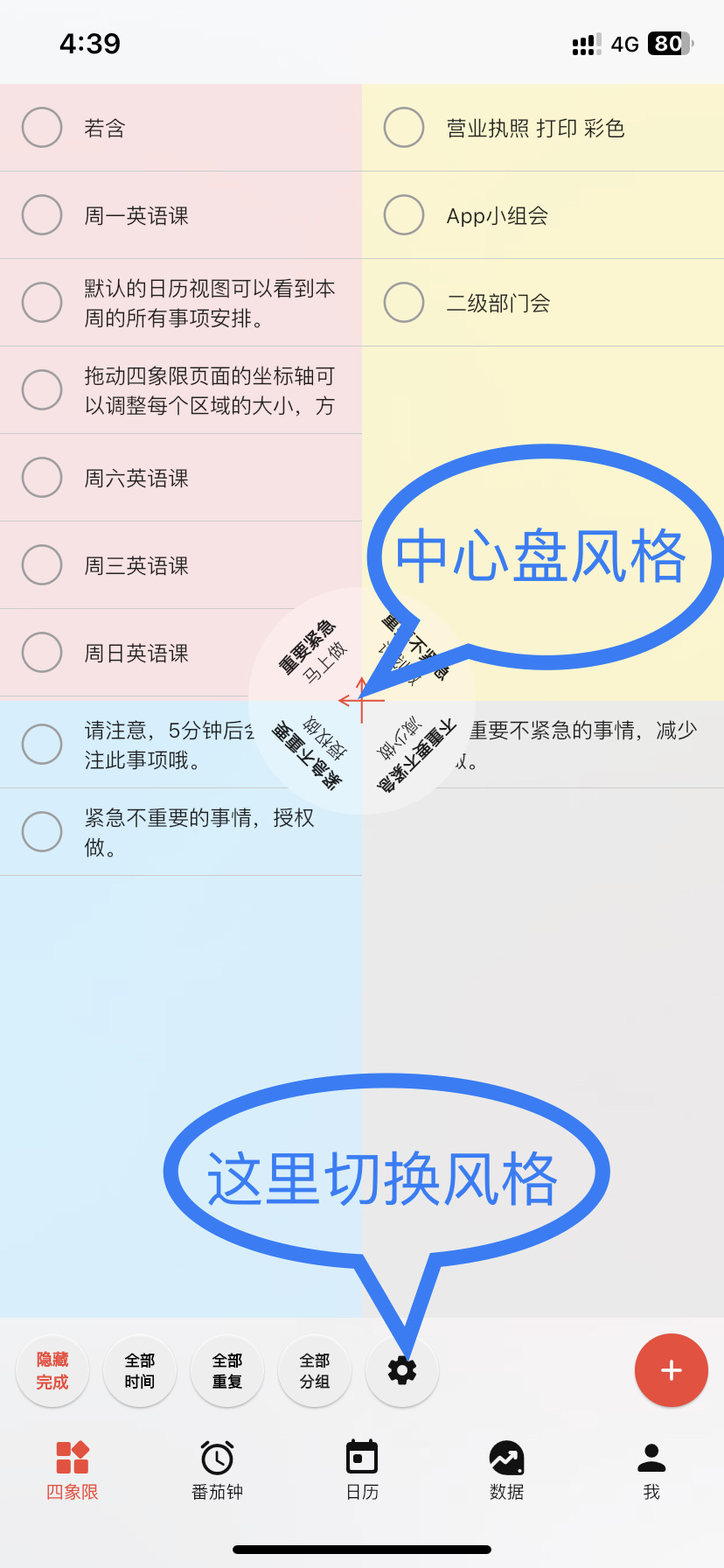Check the 二级部门会 circle

pyautogui.click(x=404, y=303)
